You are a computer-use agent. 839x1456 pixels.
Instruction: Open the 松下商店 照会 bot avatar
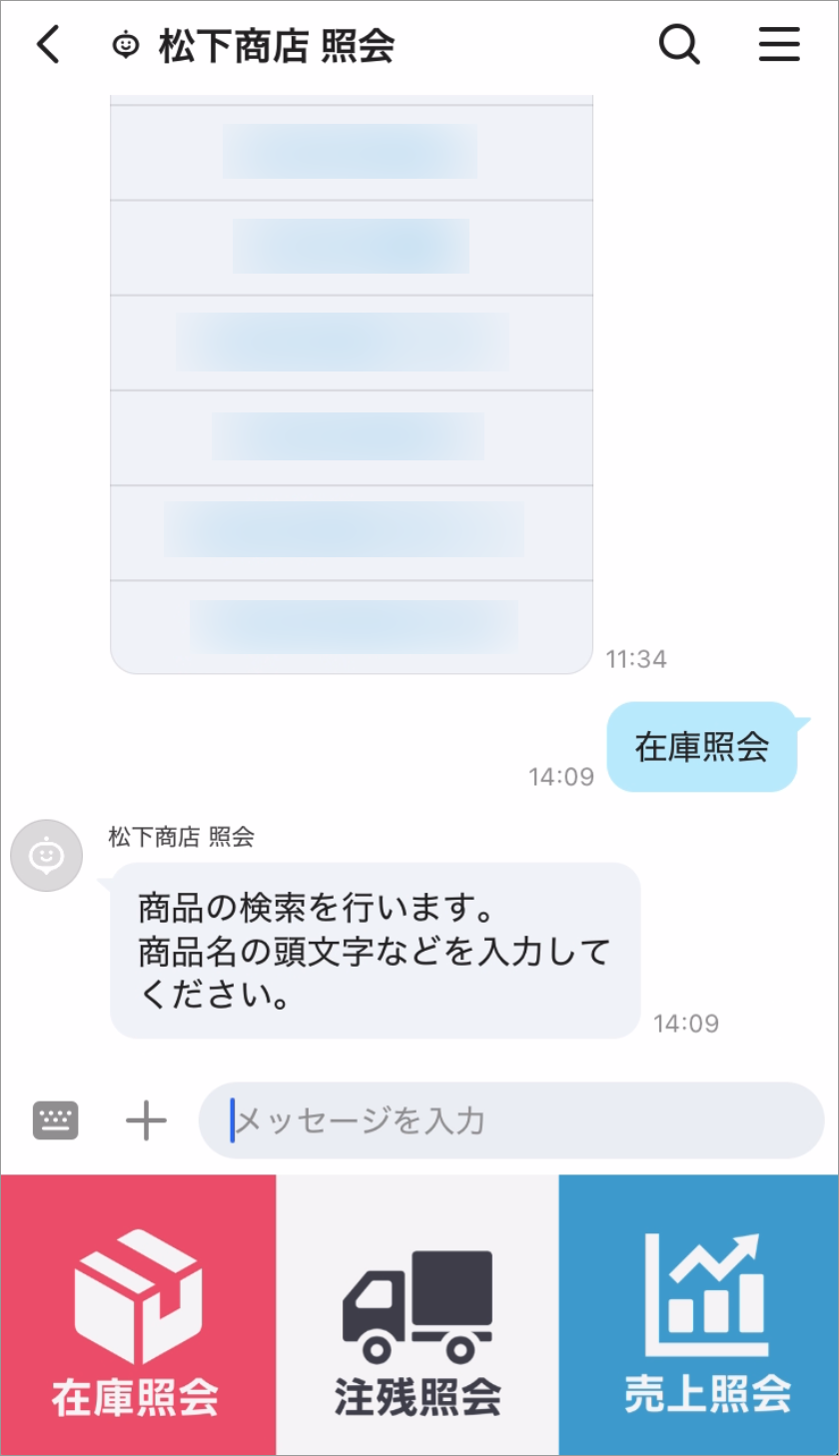coord(46,856)
